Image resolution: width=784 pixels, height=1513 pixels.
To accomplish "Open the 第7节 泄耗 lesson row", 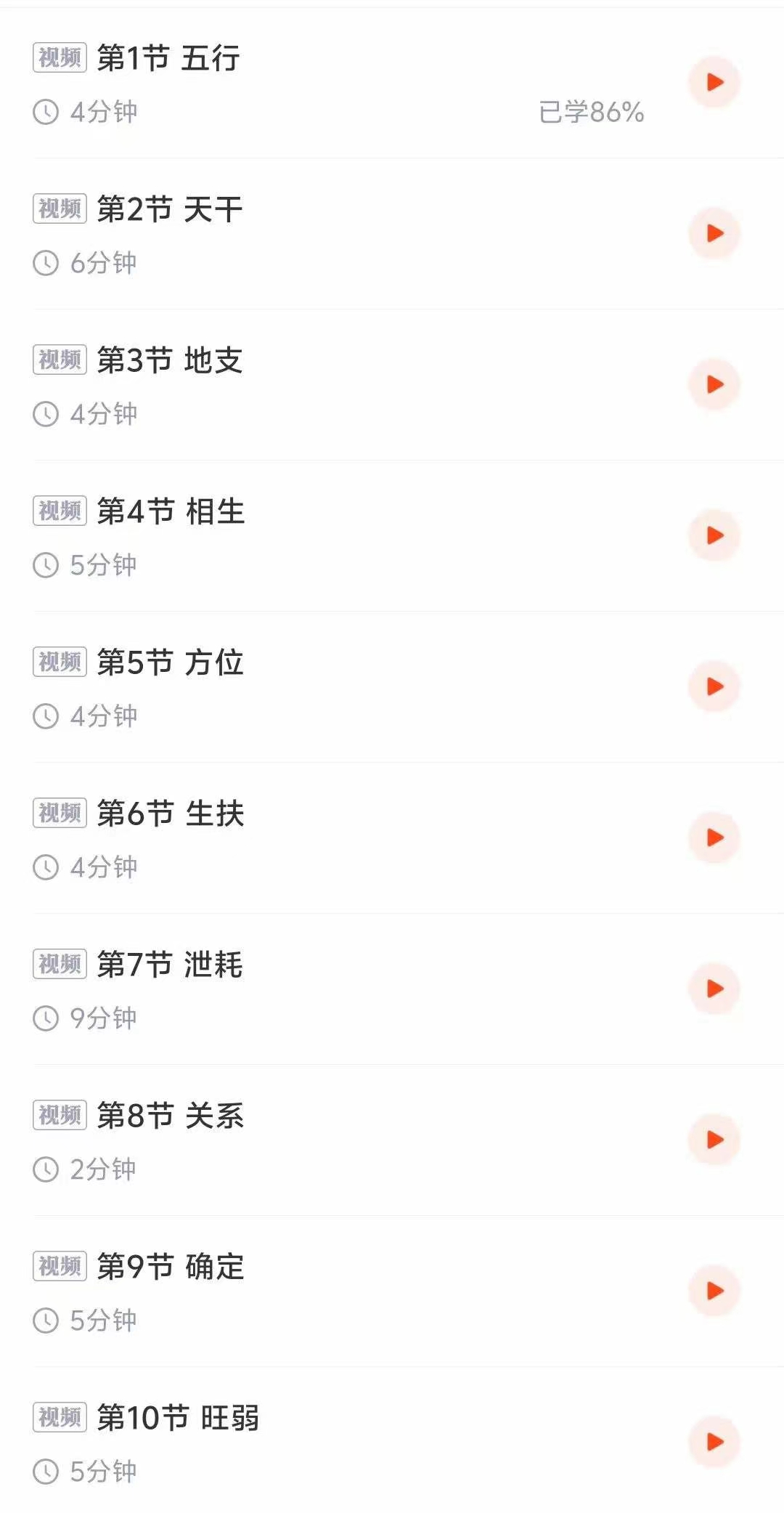I will click(392, 989).
